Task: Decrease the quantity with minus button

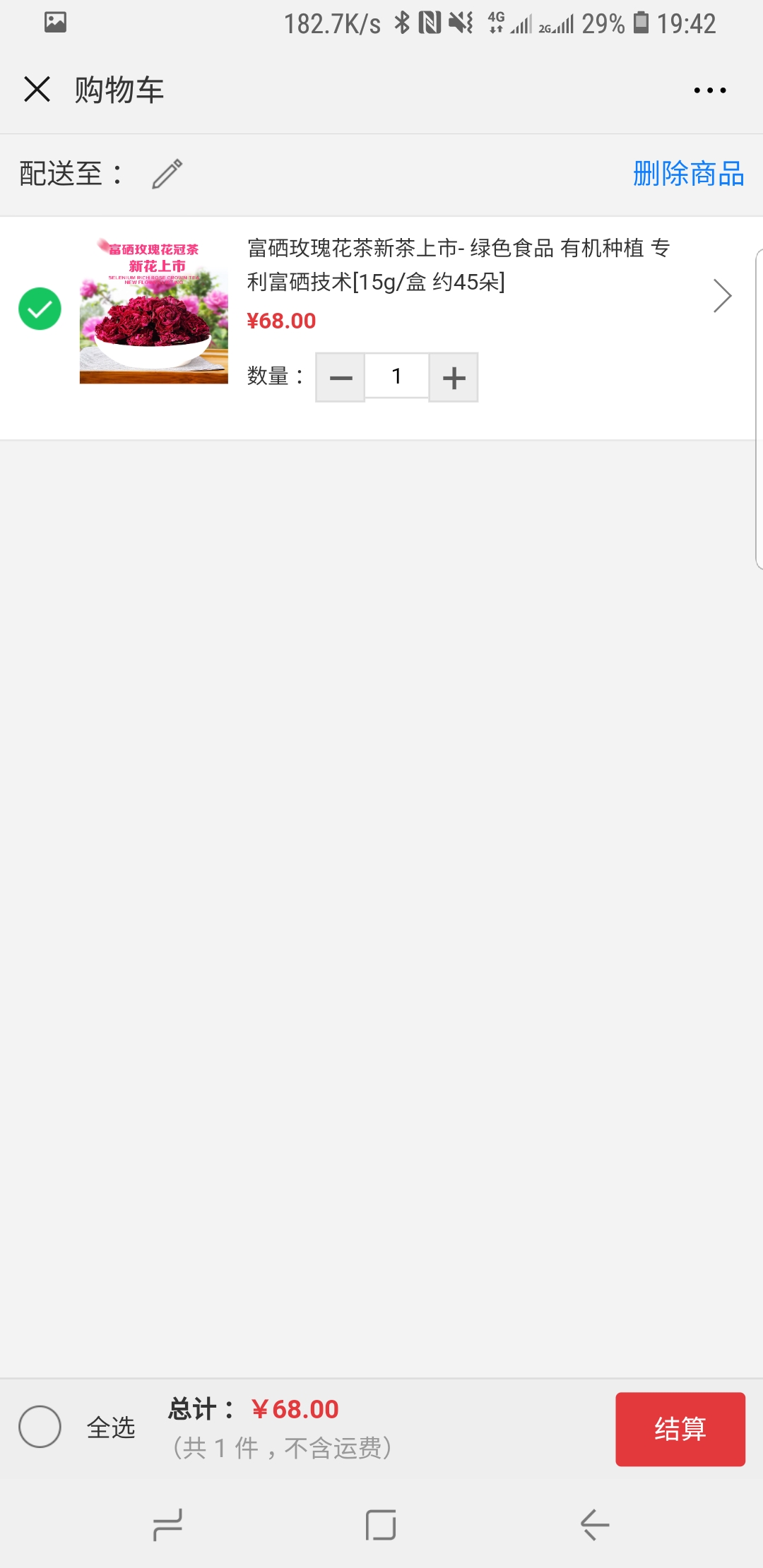Action: 341,377
